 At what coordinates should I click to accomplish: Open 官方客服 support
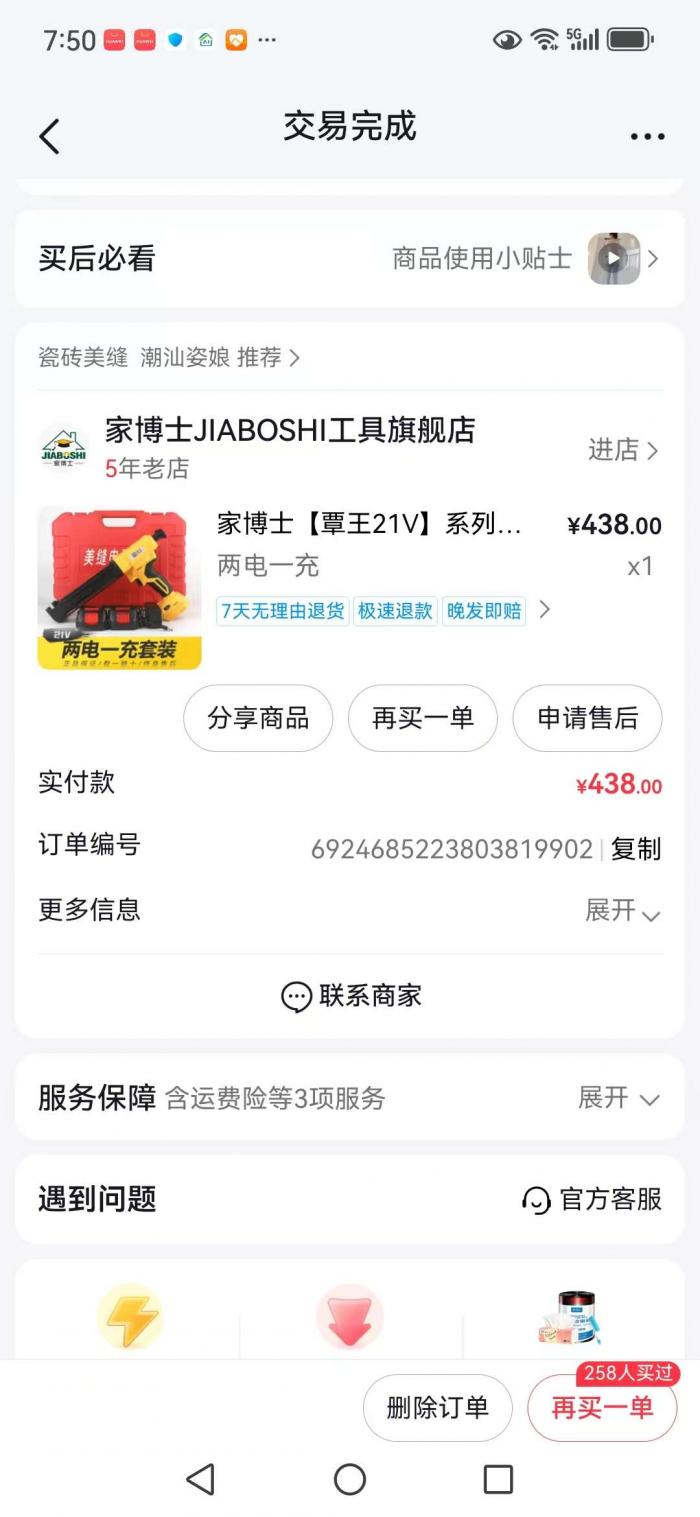coord(592,1199)
